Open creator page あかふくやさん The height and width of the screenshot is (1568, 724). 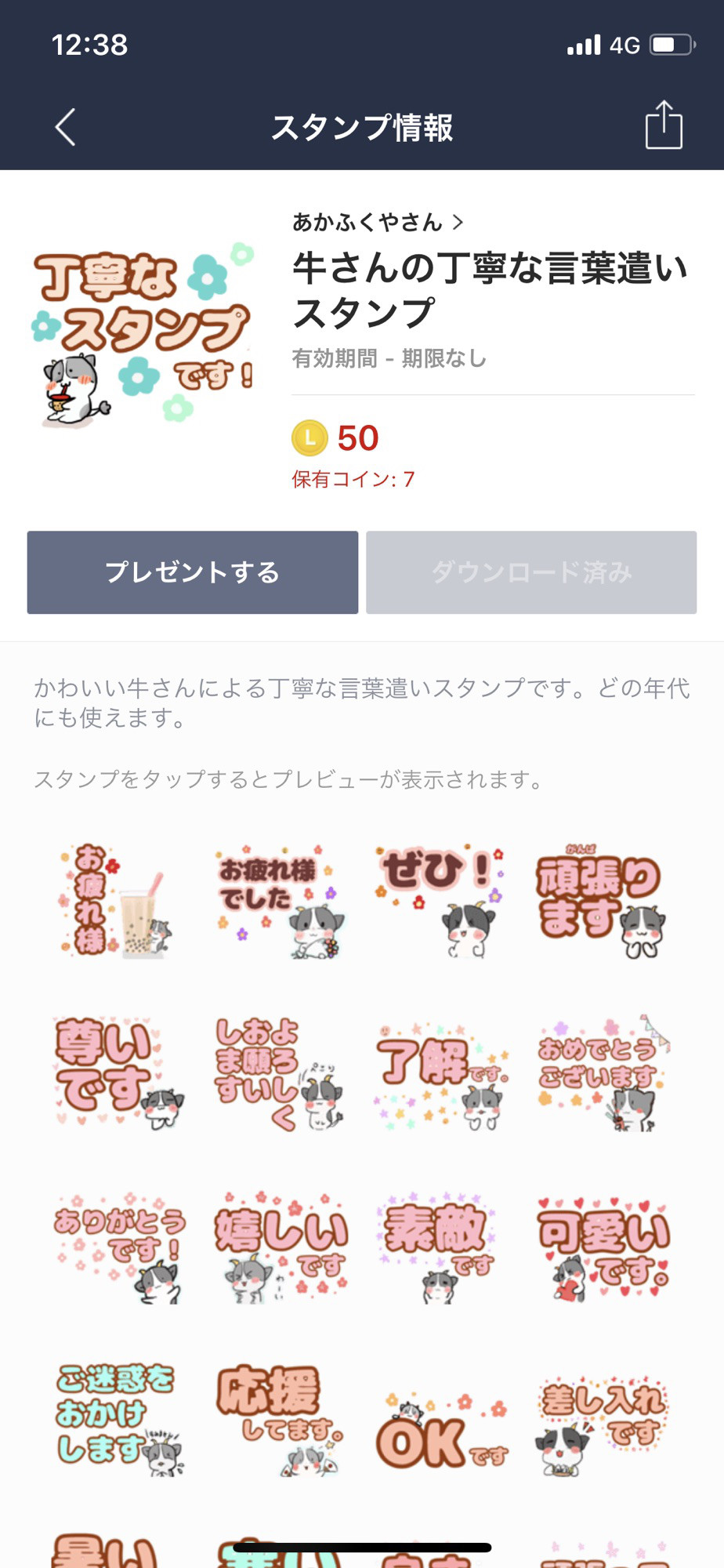point(377,223)
